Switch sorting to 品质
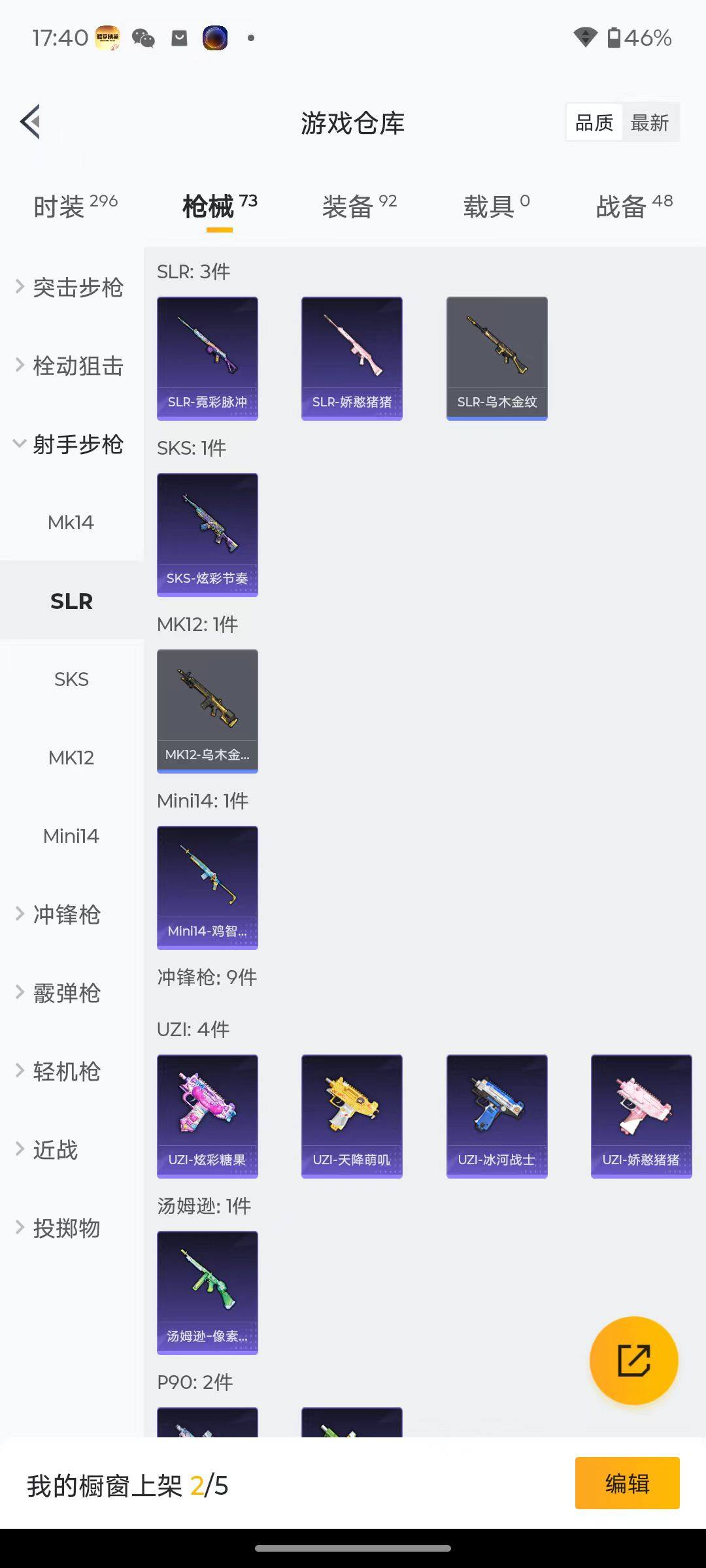 pos(593,122)
